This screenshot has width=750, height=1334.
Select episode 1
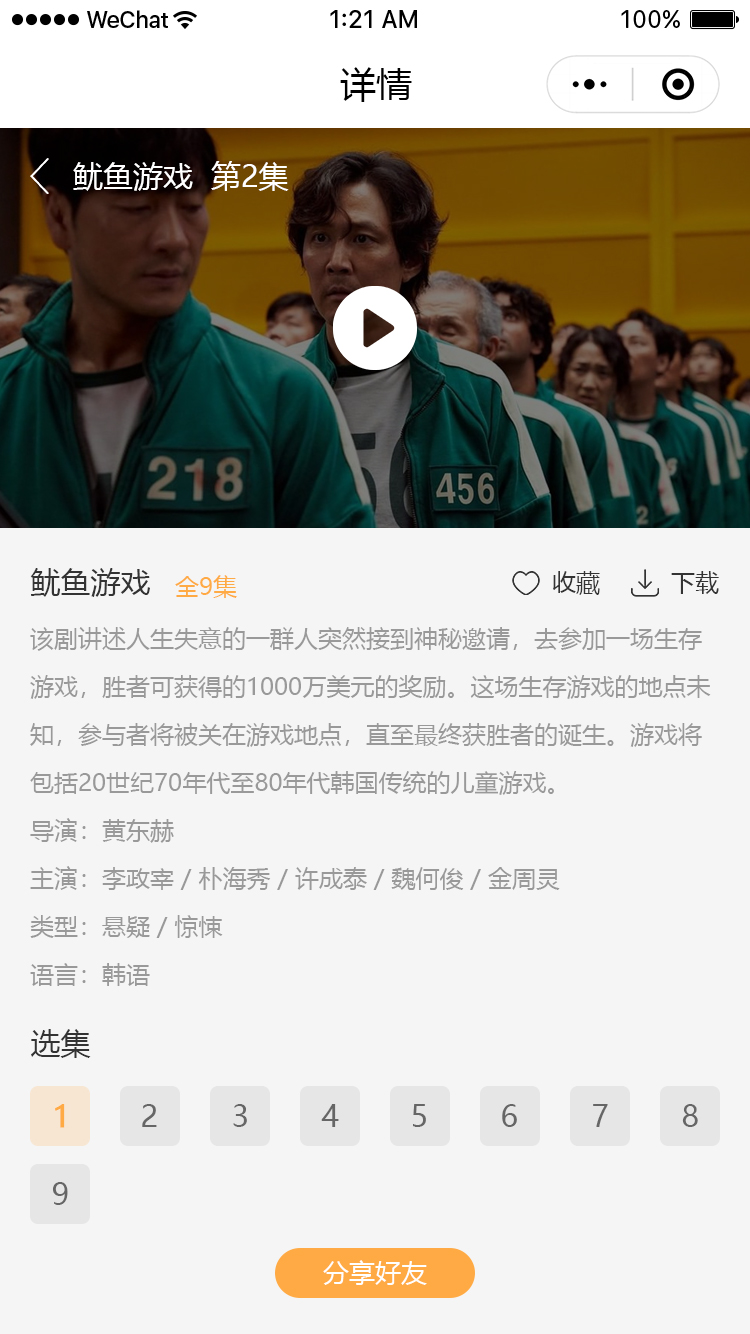tap(60, 1116)
